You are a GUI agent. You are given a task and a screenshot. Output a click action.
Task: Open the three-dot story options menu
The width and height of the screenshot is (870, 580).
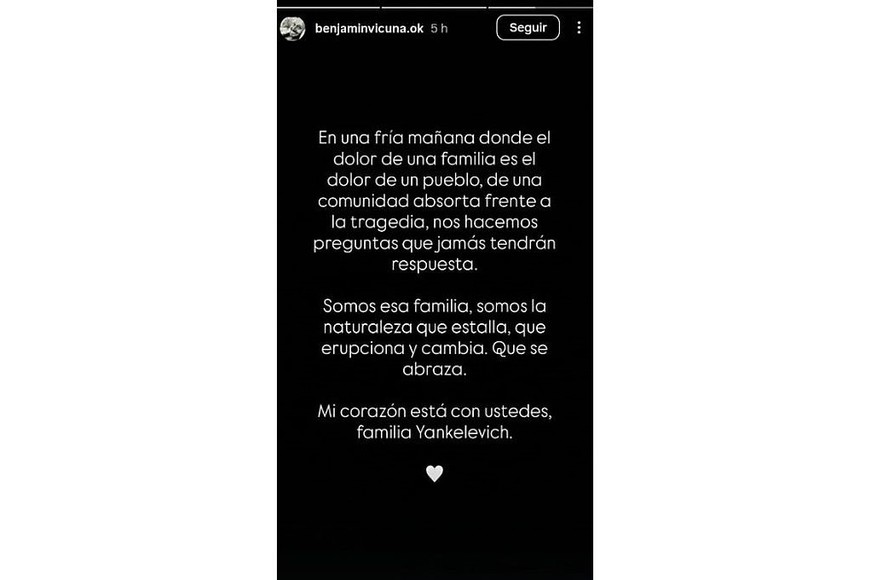579,28
